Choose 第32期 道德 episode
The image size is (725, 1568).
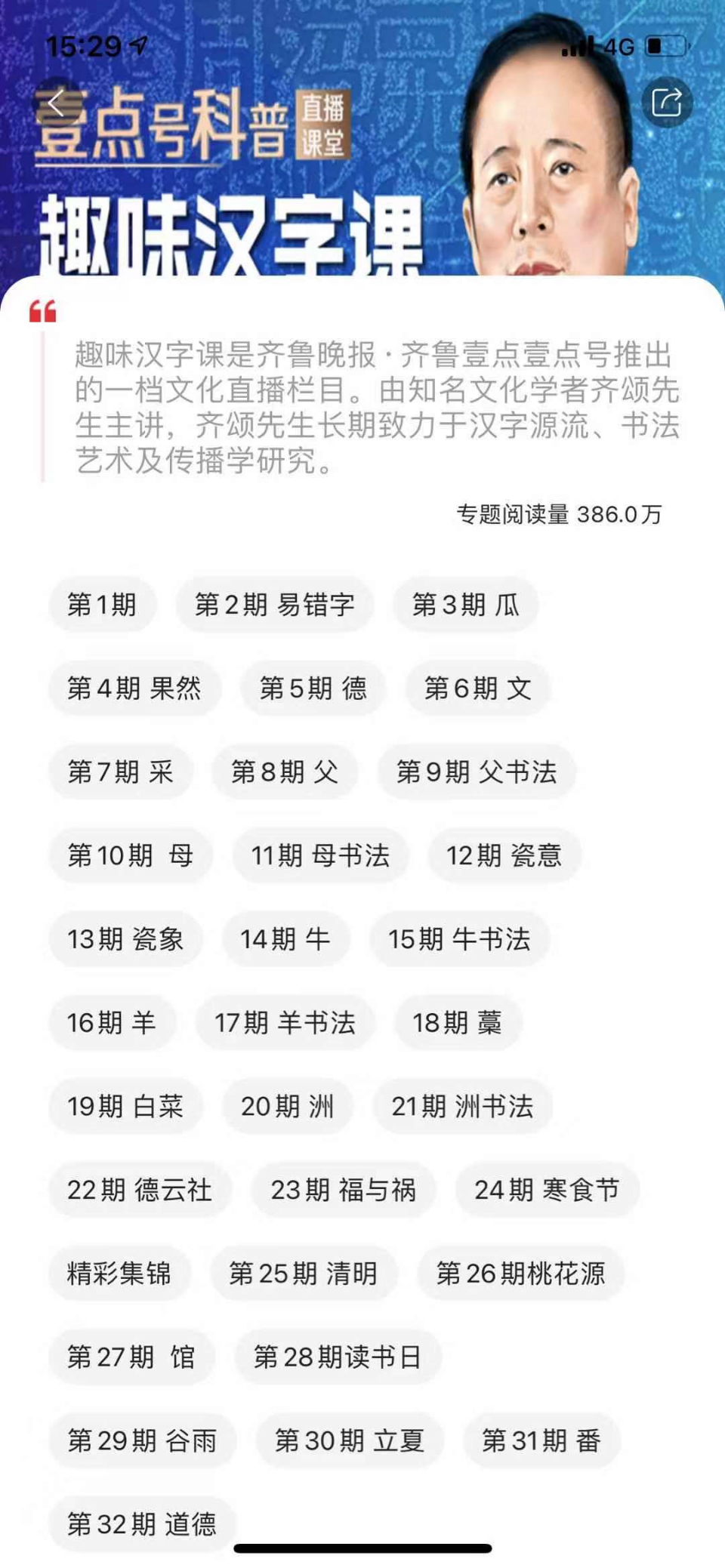tap(142, 1524)
